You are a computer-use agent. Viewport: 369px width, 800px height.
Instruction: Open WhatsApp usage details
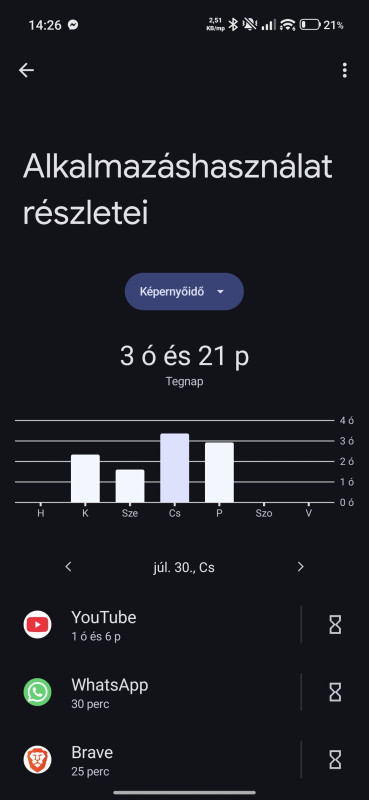click(x=151, y=692)
